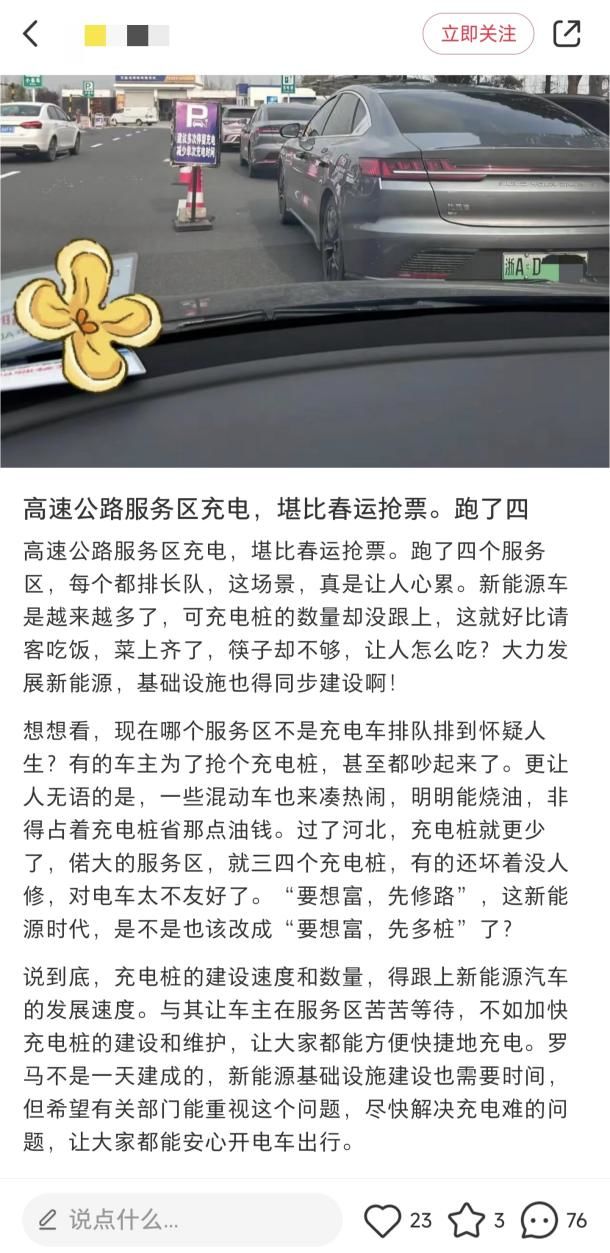Save the post with the star icon
Screen dimensions: 610x1253
[466, 1220]
